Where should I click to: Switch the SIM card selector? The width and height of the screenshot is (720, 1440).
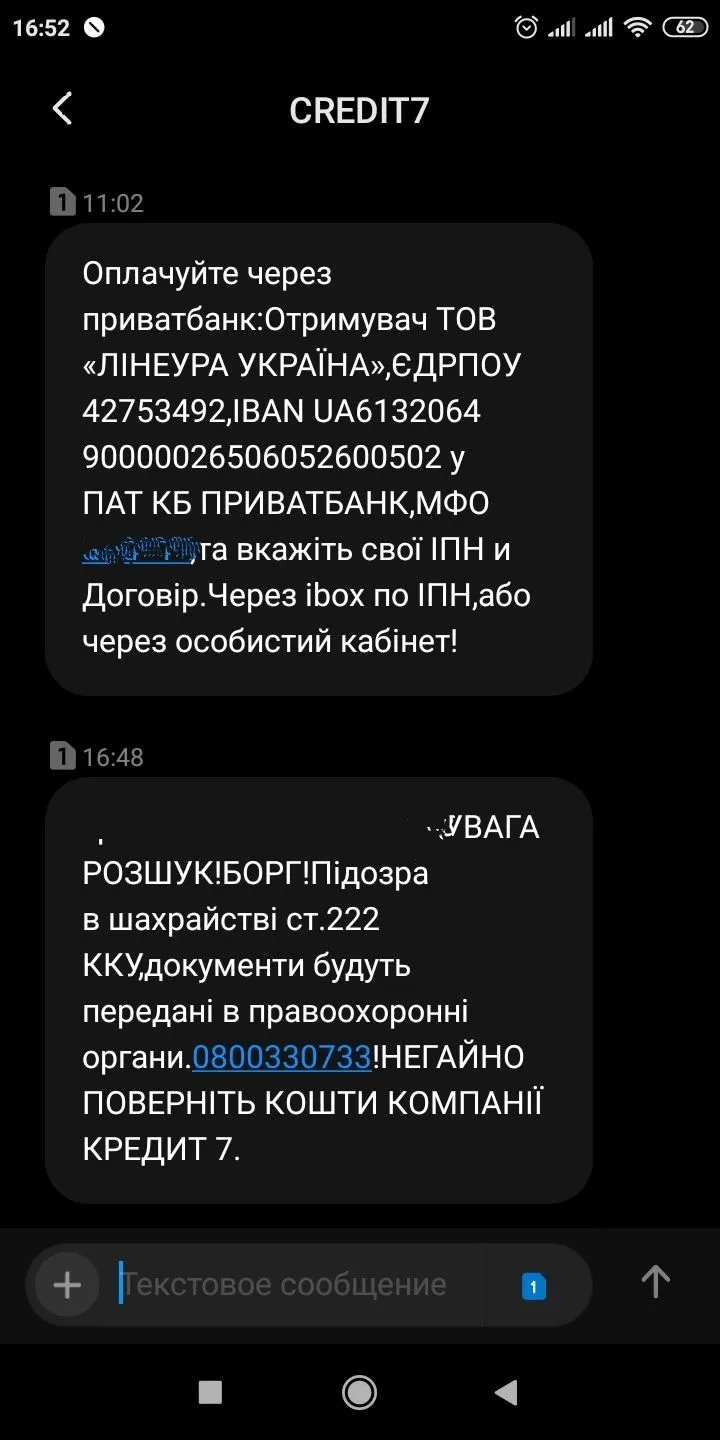[534, 1287]
